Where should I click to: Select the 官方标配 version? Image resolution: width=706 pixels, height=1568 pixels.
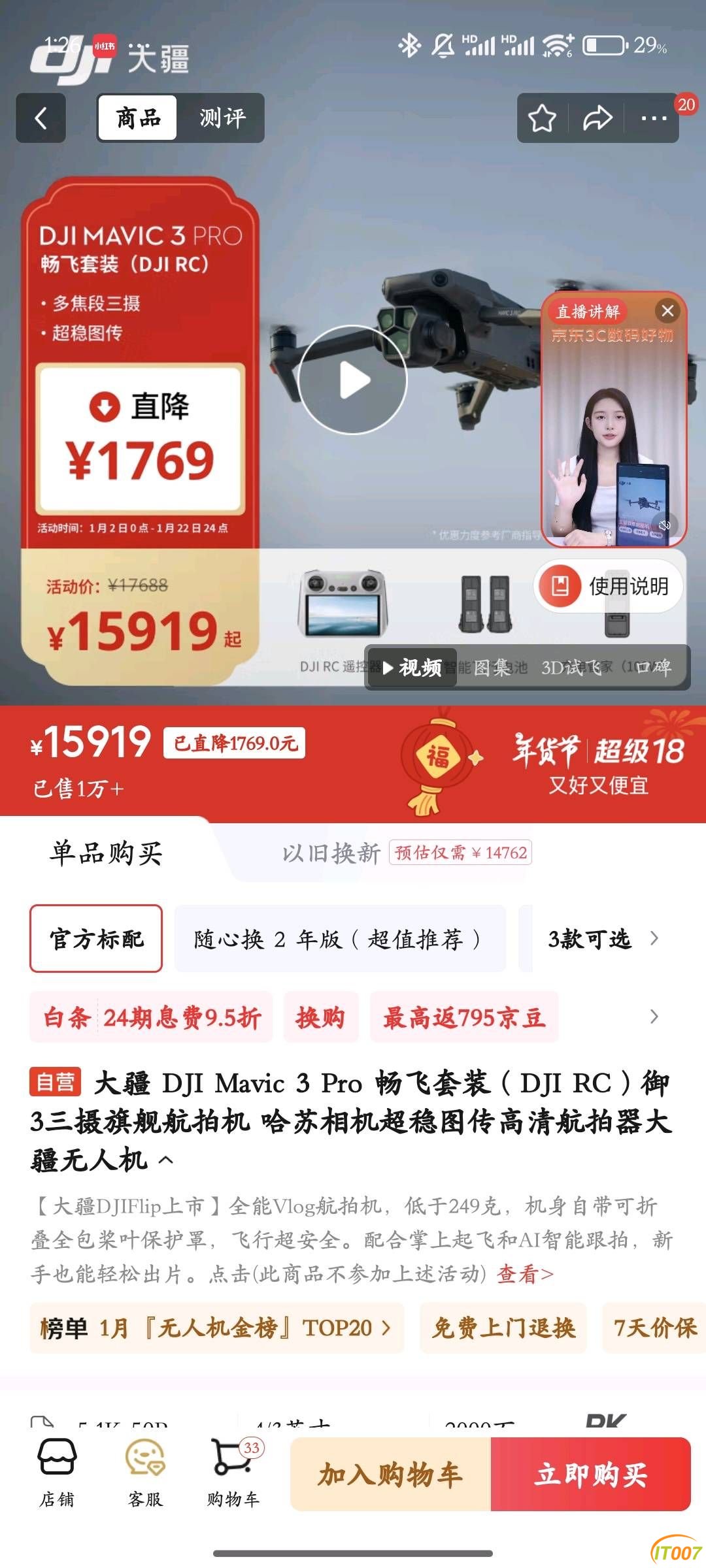(96, 939)
